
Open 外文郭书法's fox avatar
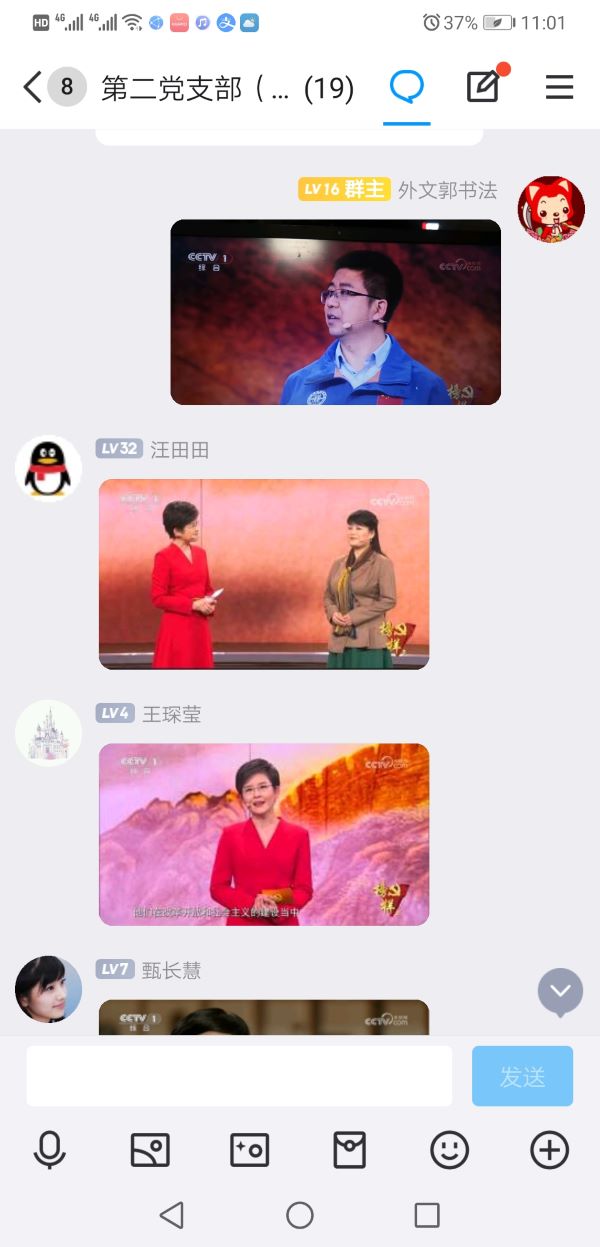pos(551,210)
